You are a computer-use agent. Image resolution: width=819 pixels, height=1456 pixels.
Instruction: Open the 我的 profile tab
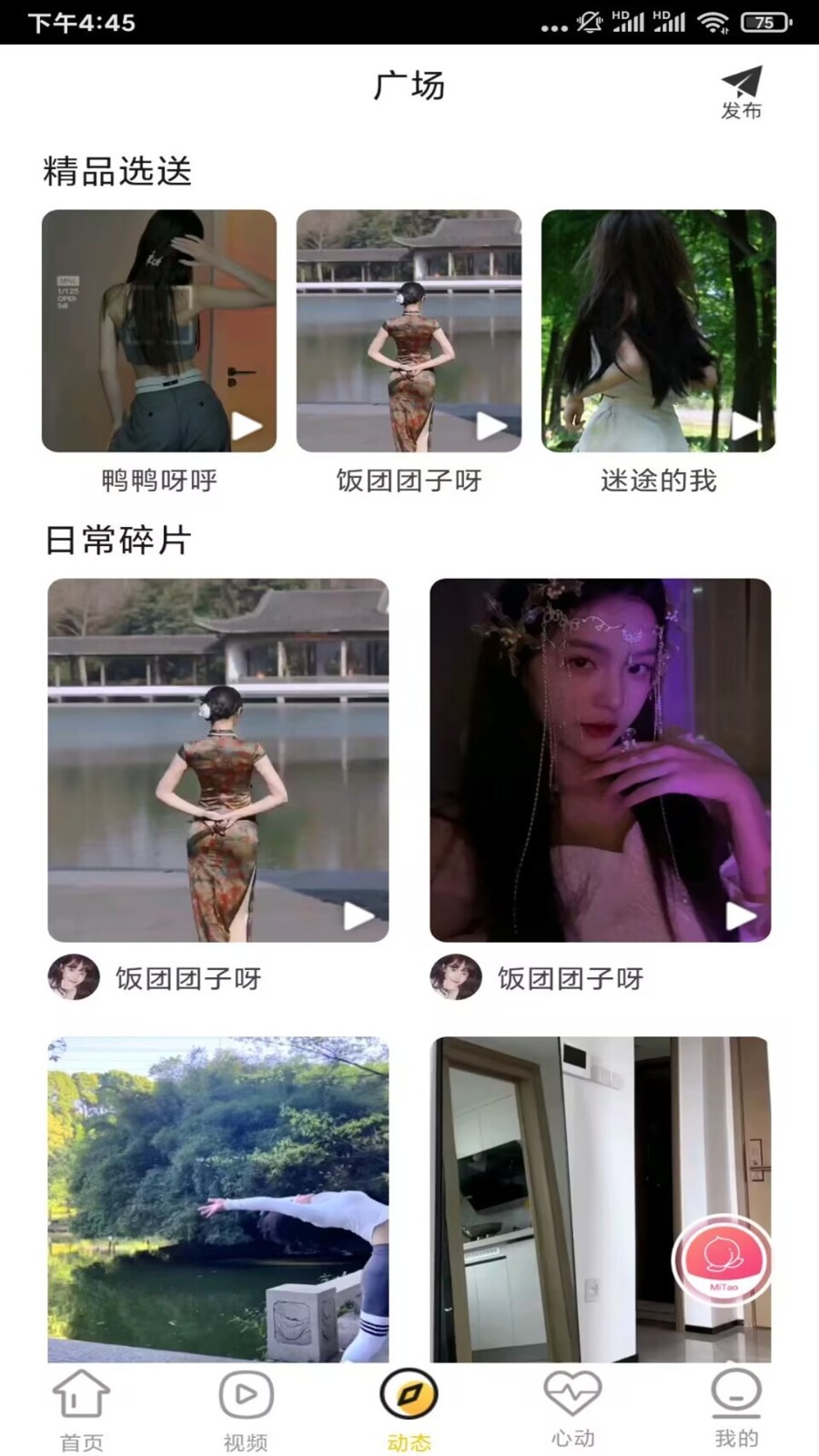[x=736, y=1410]
